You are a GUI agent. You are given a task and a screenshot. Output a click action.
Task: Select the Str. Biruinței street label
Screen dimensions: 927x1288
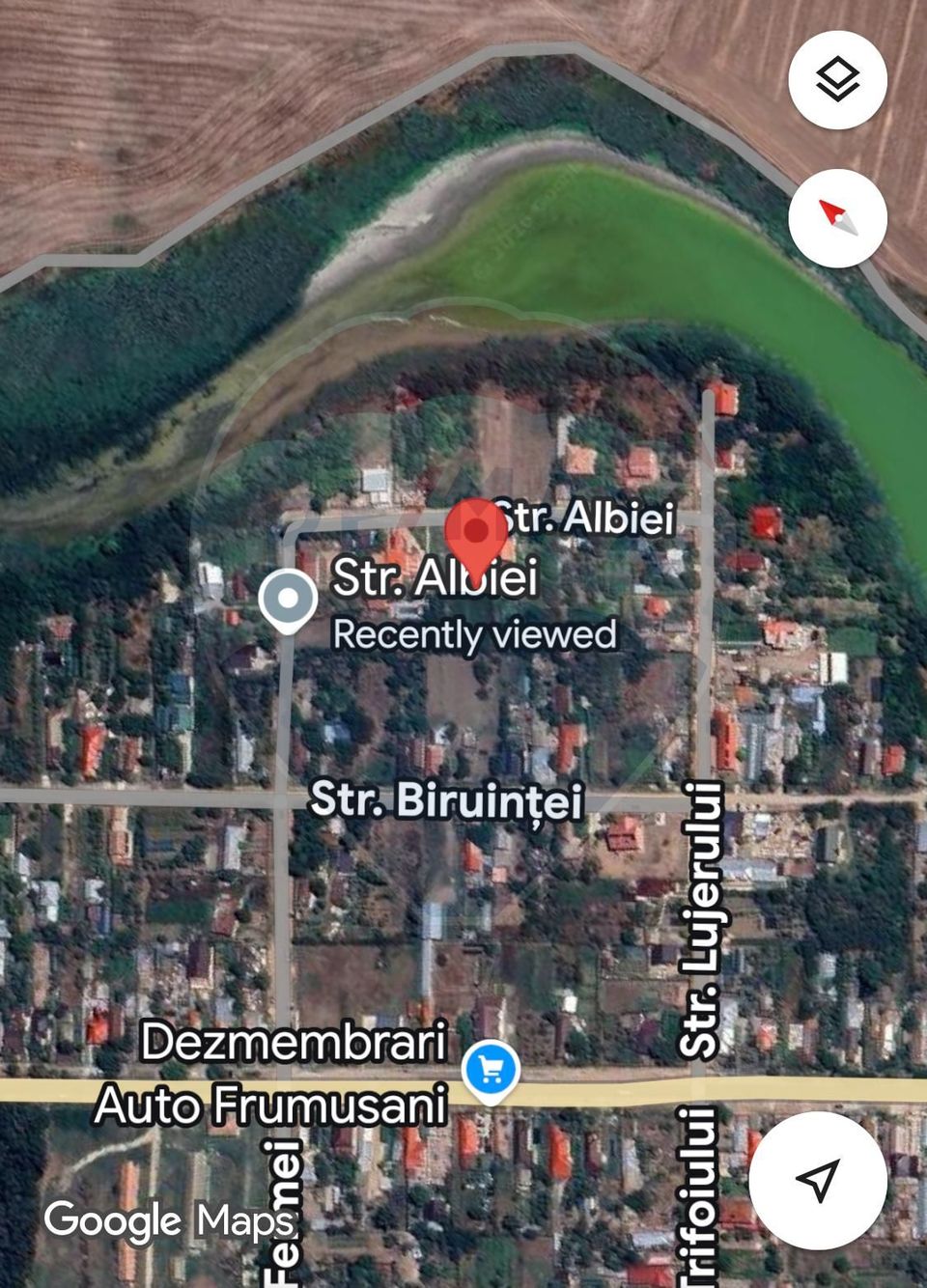tap(447, 801)
